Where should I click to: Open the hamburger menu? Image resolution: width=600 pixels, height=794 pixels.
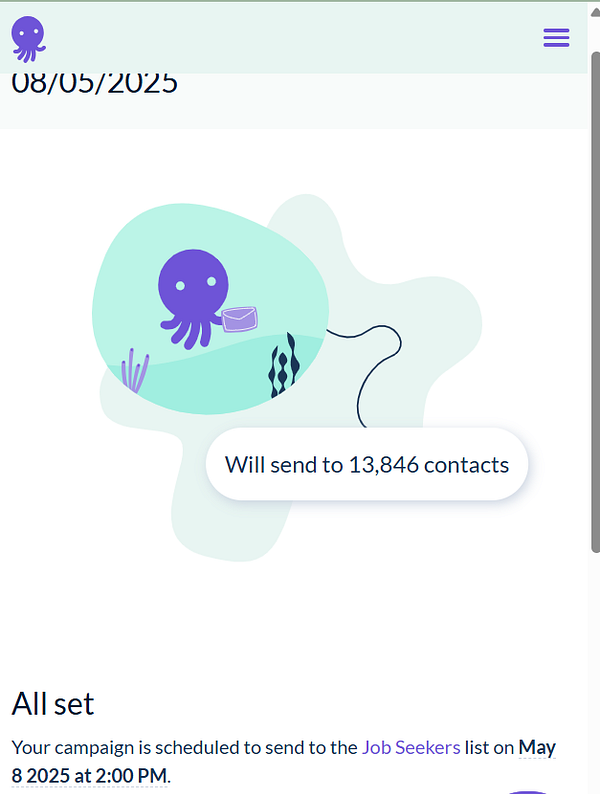556,38
